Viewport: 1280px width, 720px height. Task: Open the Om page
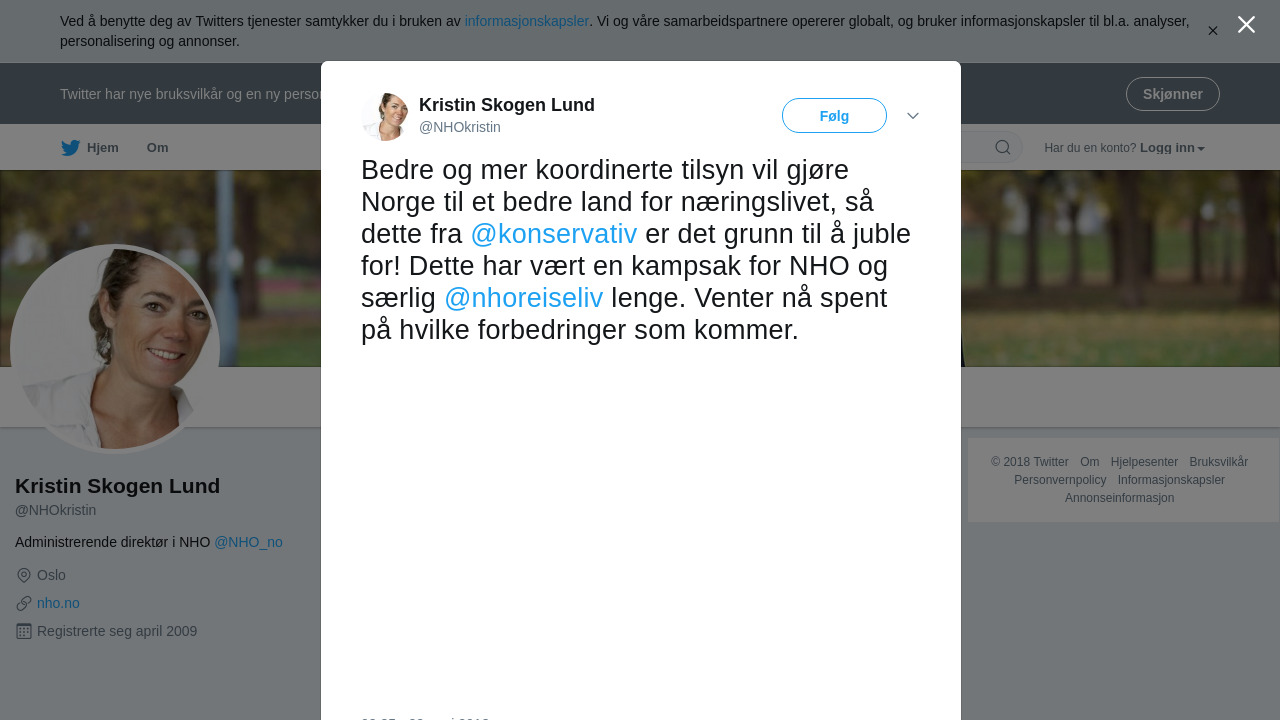(x=157, y=148)
